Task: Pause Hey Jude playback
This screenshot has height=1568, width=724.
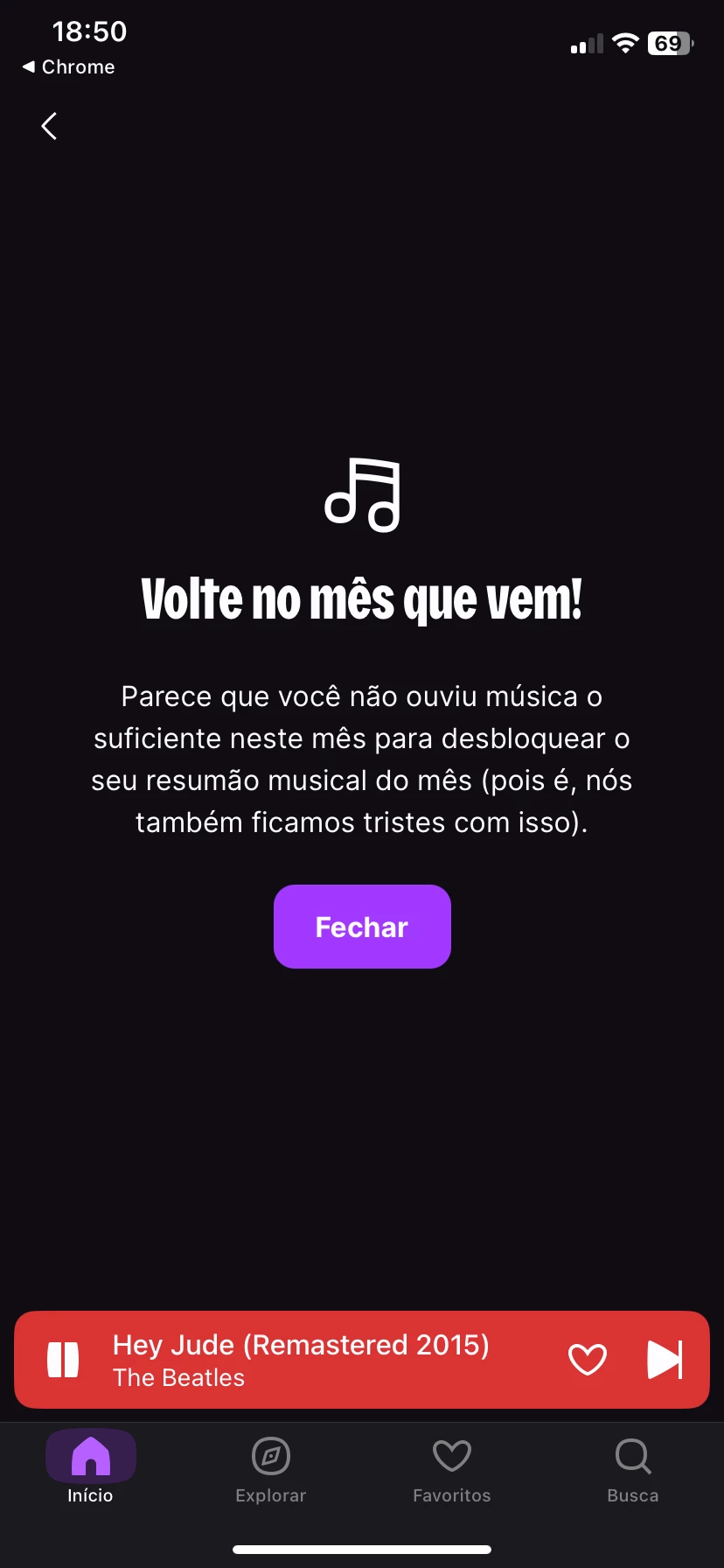Action: tap(63, 1360)
